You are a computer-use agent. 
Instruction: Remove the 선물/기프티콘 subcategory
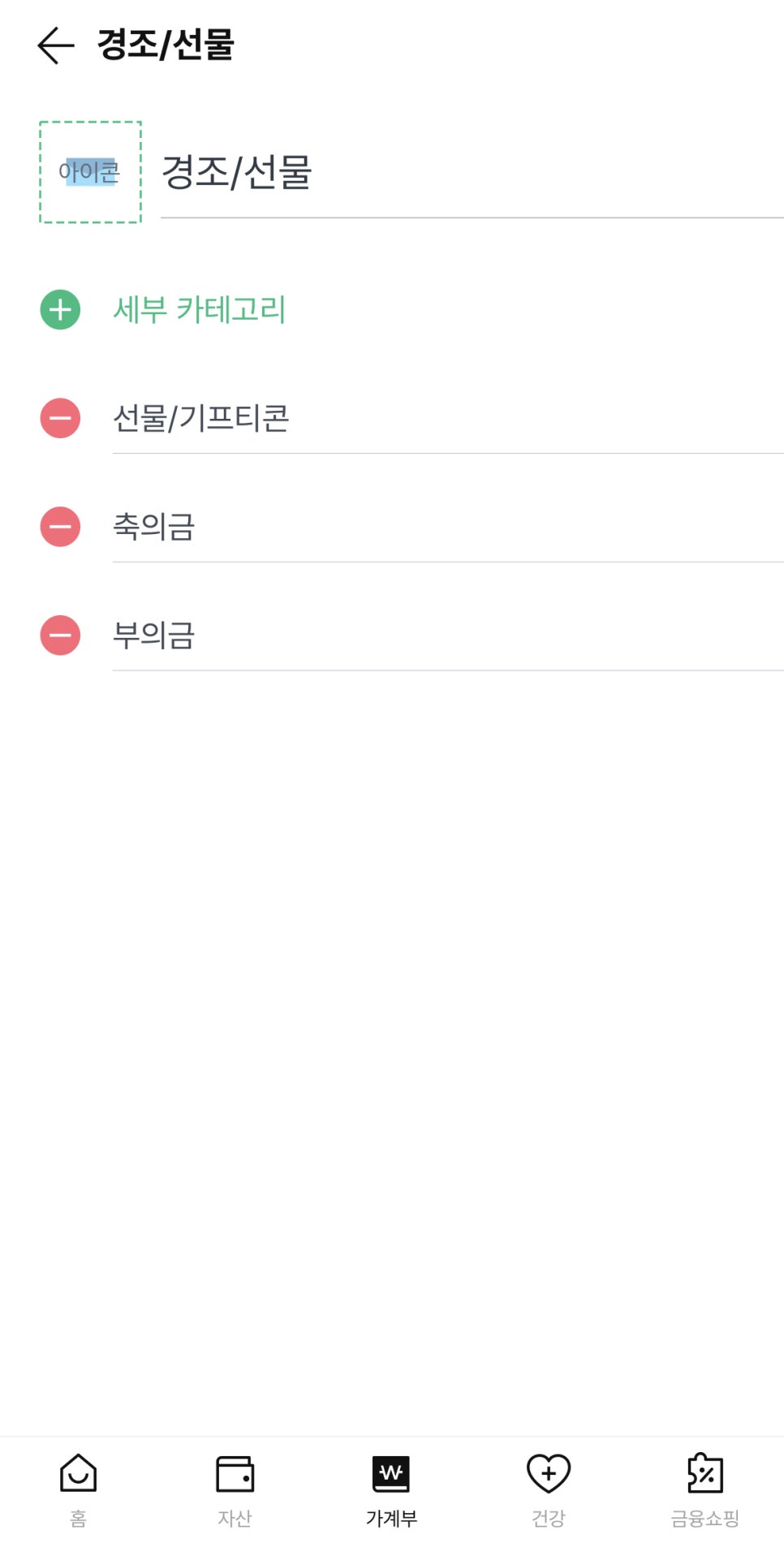click(x=60, y=419)
